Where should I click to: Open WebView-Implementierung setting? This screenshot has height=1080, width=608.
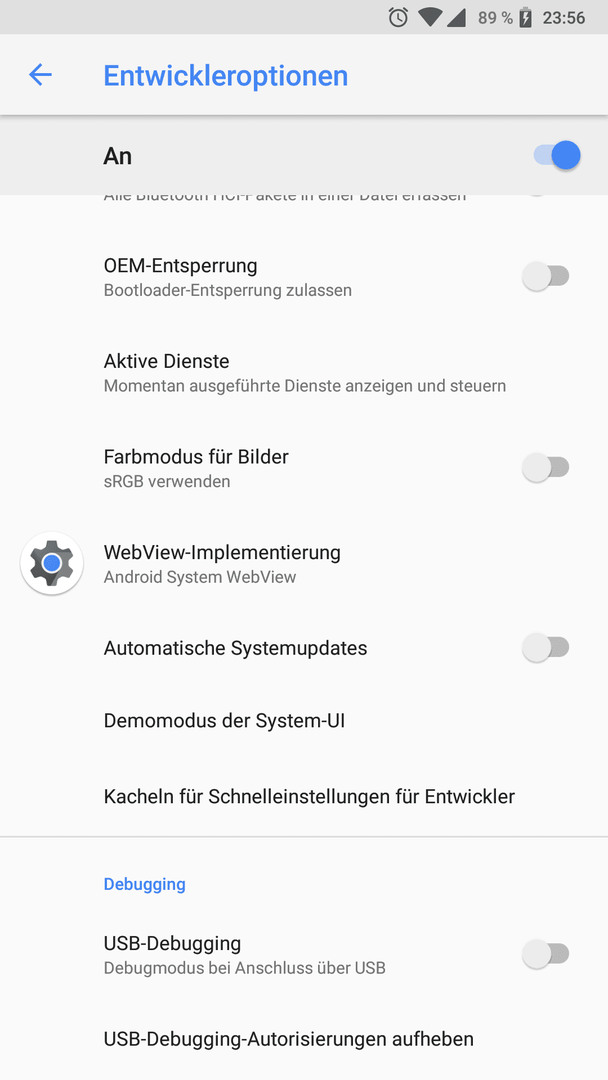click(304, 563)
